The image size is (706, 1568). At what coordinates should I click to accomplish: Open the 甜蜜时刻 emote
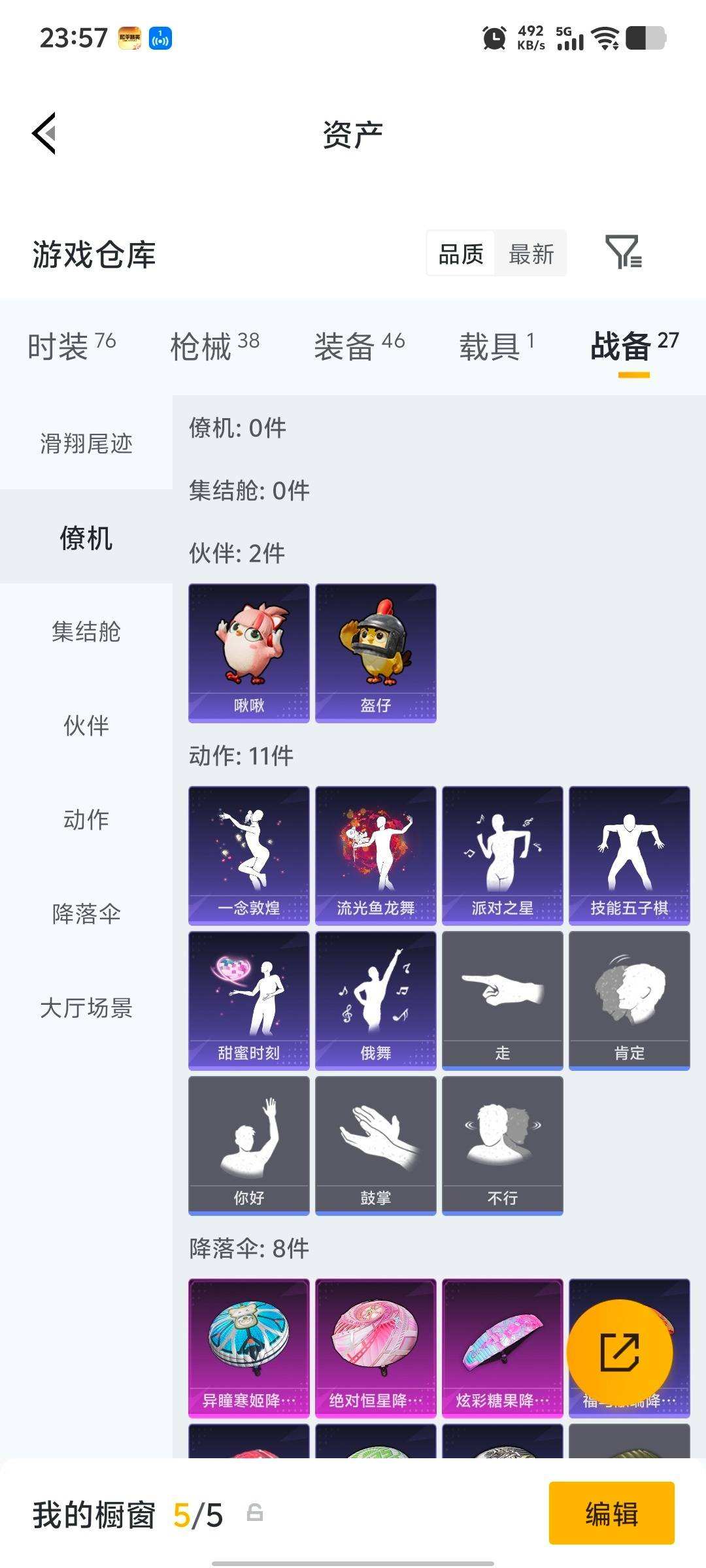click(248, 1001)
